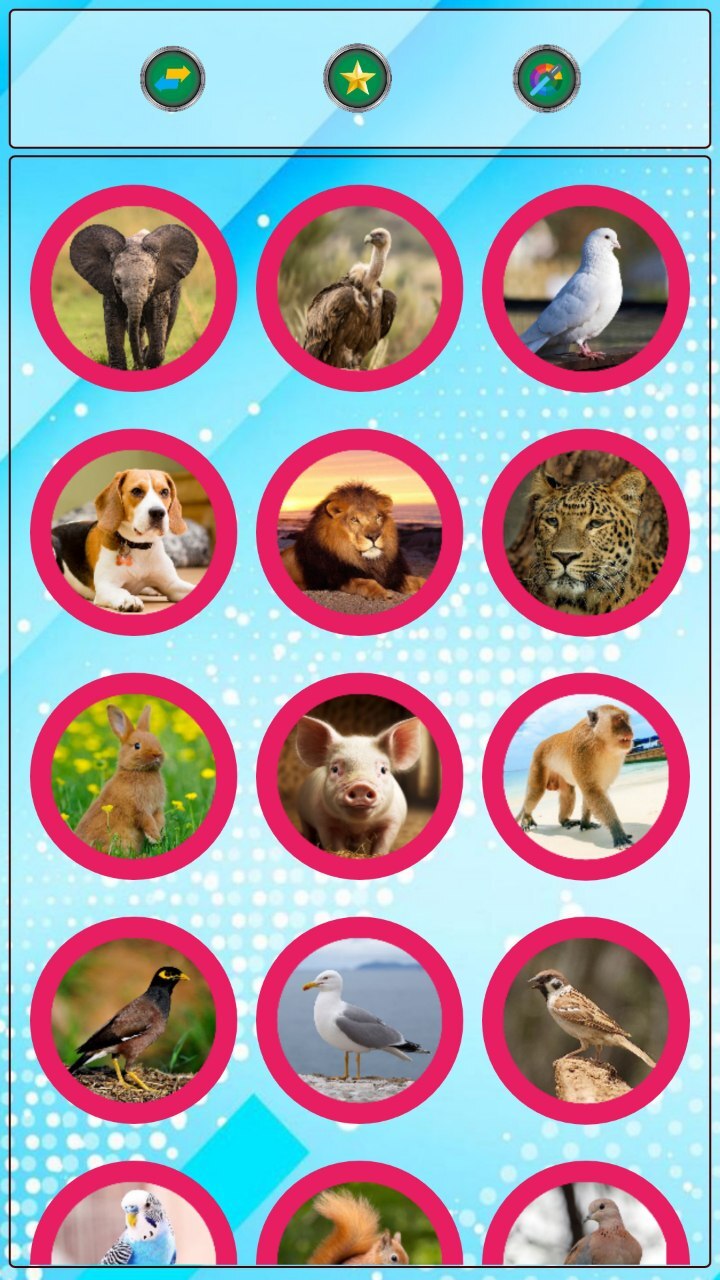Tap the pig picture

(359, 776)
